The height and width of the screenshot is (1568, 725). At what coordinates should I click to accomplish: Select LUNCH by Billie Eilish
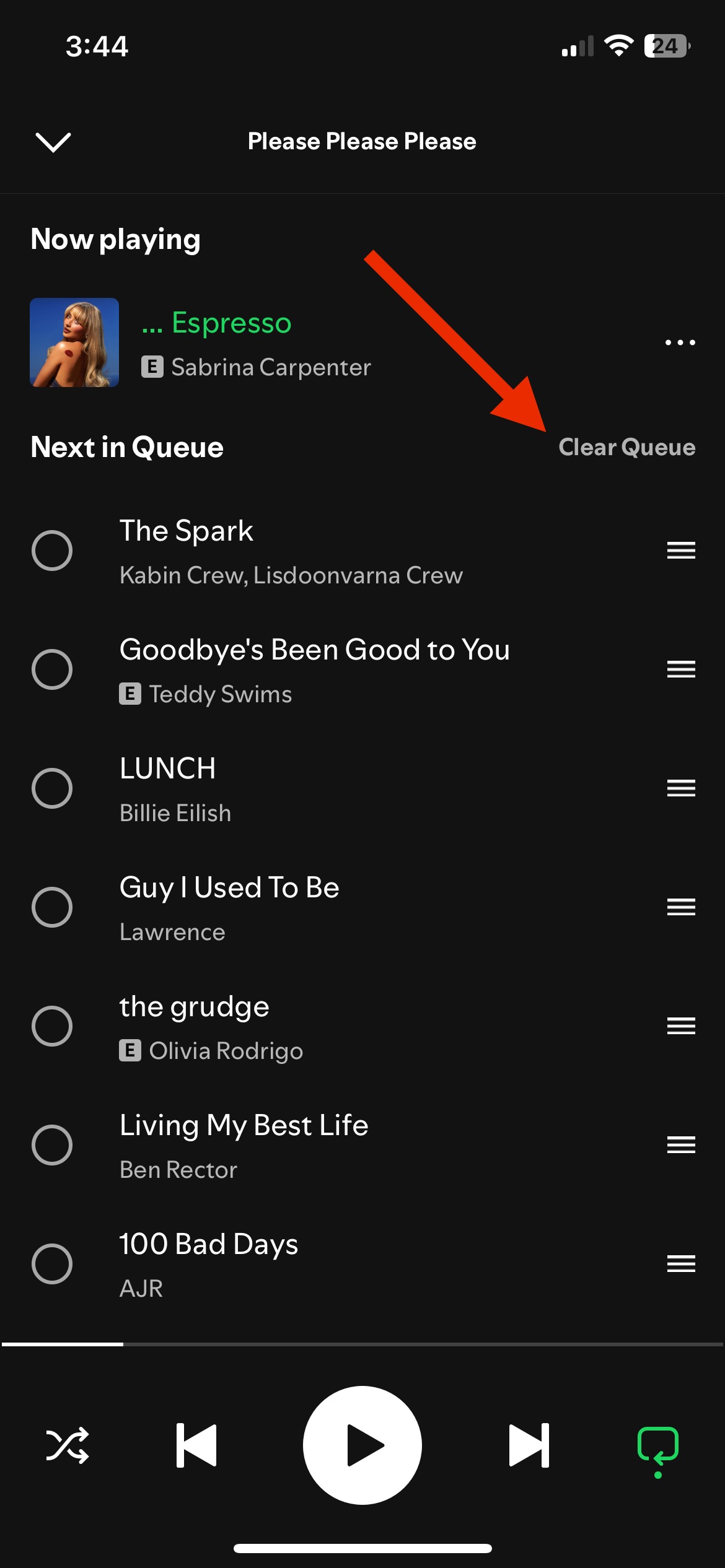52,788
